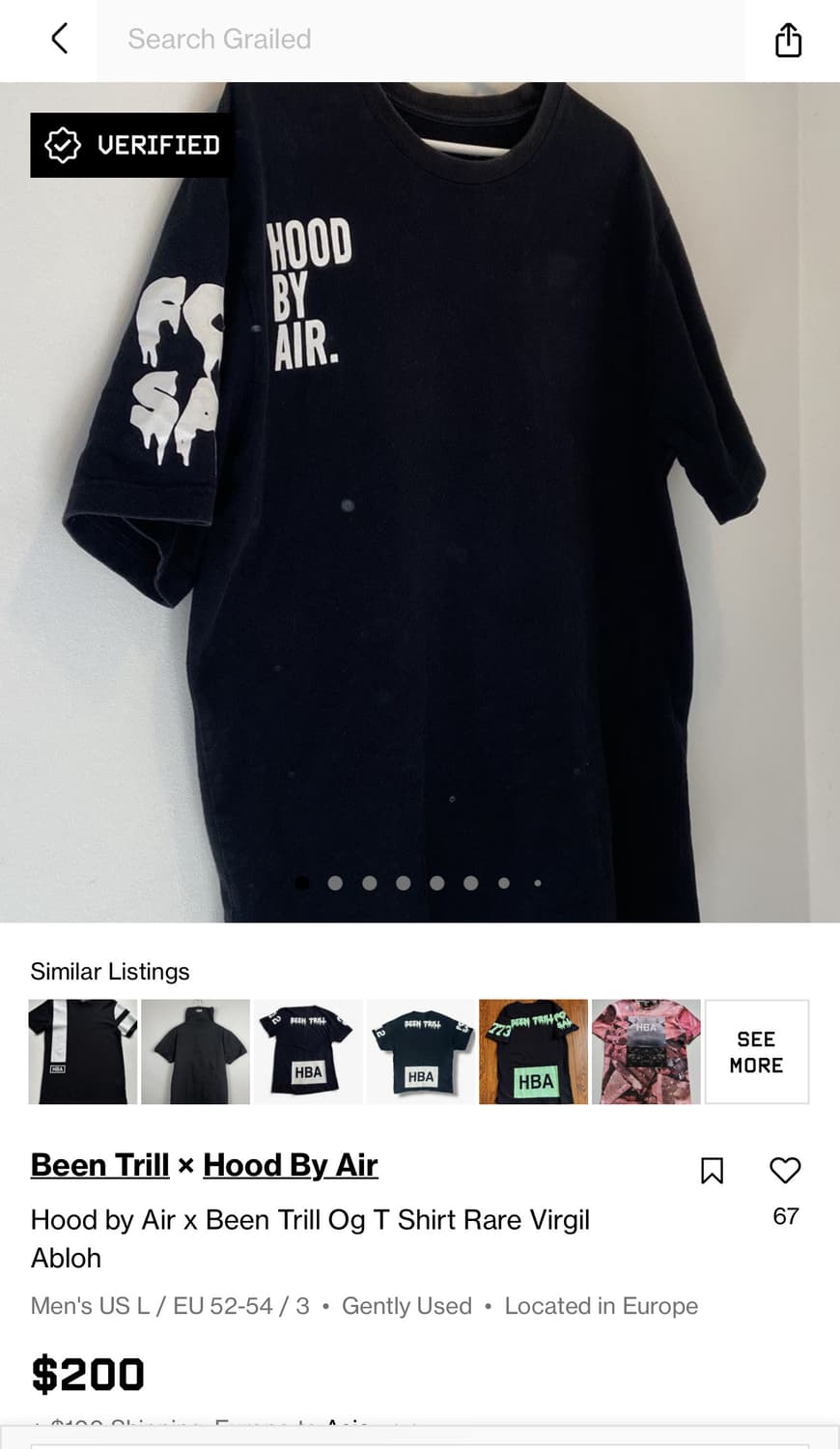Tap the share icon at top right
Screen dimensions: 840x1449
(x=789, y=40)
